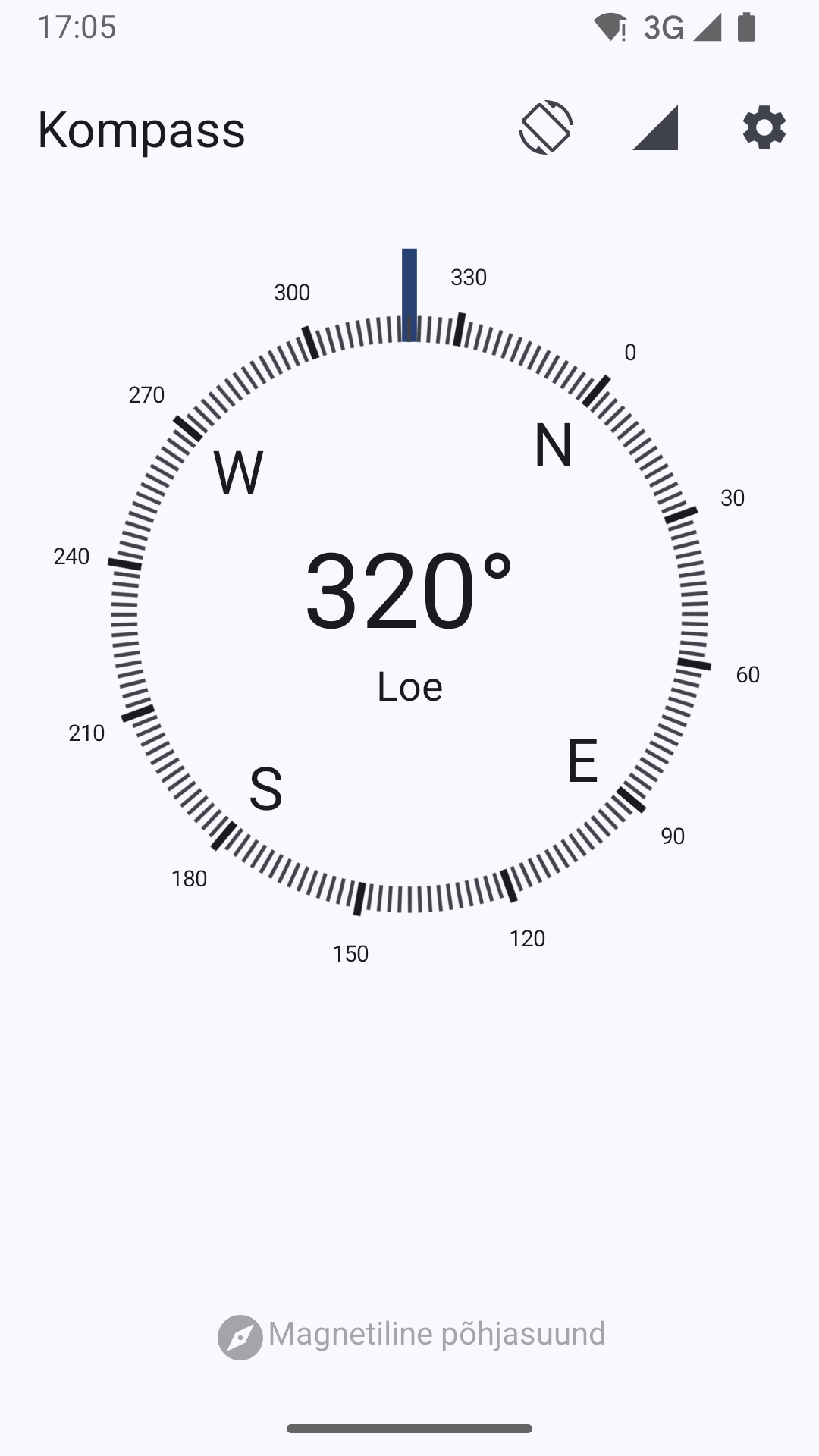Tap the Magnetiline põhjasuund label
The height and width of the screenshot is (1456, 819).
pos(436,1335)
